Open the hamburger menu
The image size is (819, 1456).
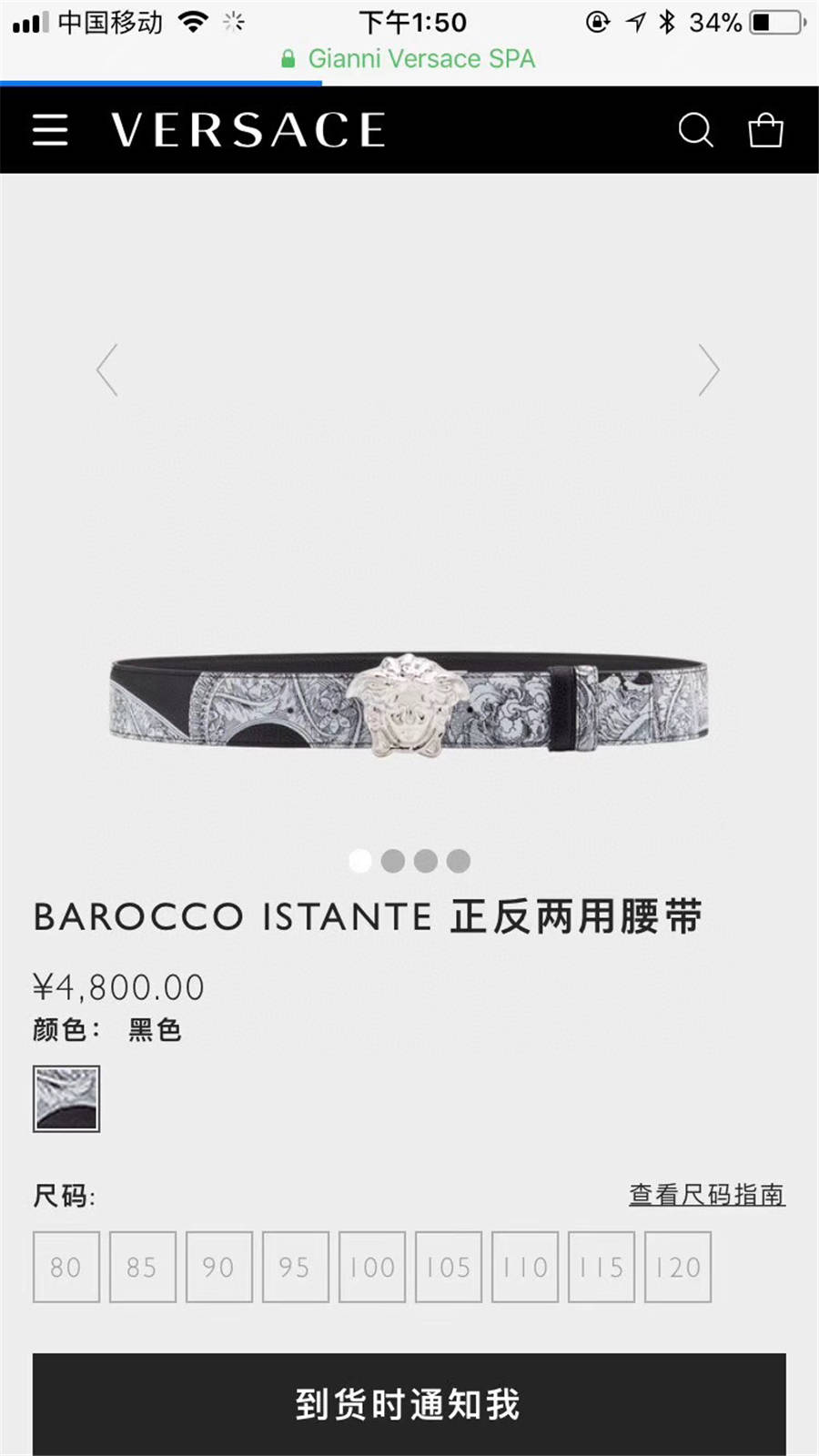[50, 130]
